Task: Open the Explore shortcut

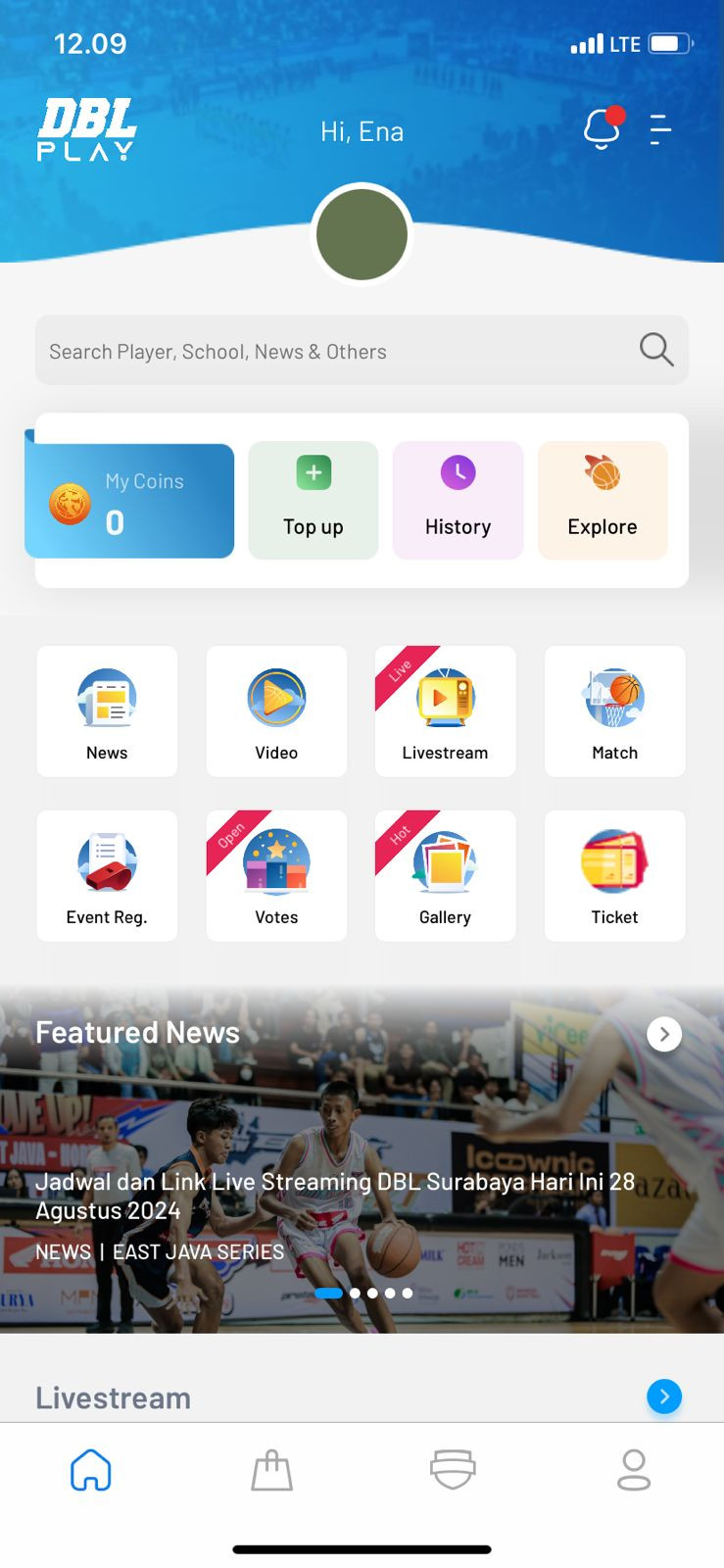Action: 603,501
